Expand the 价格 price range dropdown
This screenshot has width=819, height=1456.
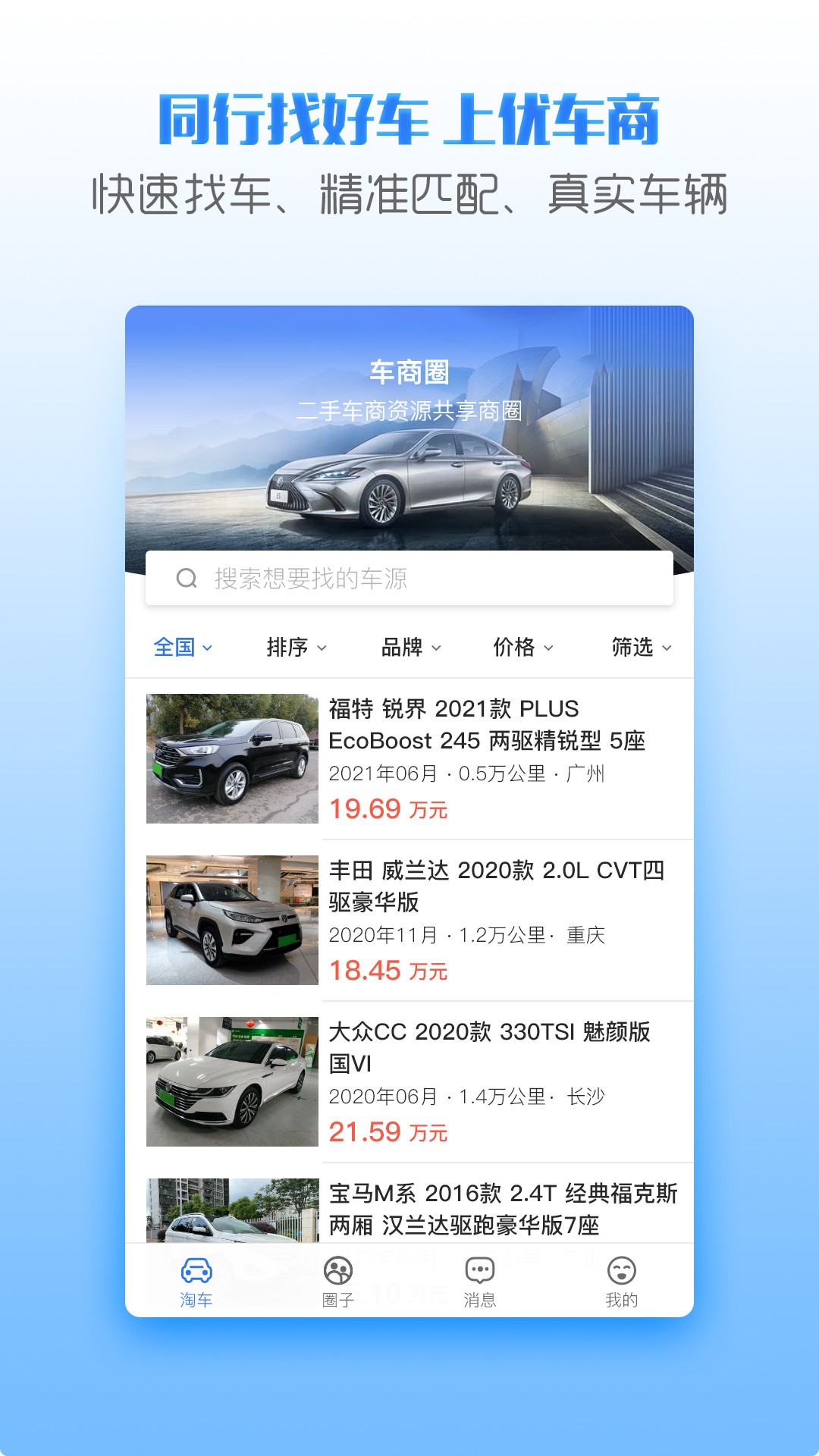point(522,648)
